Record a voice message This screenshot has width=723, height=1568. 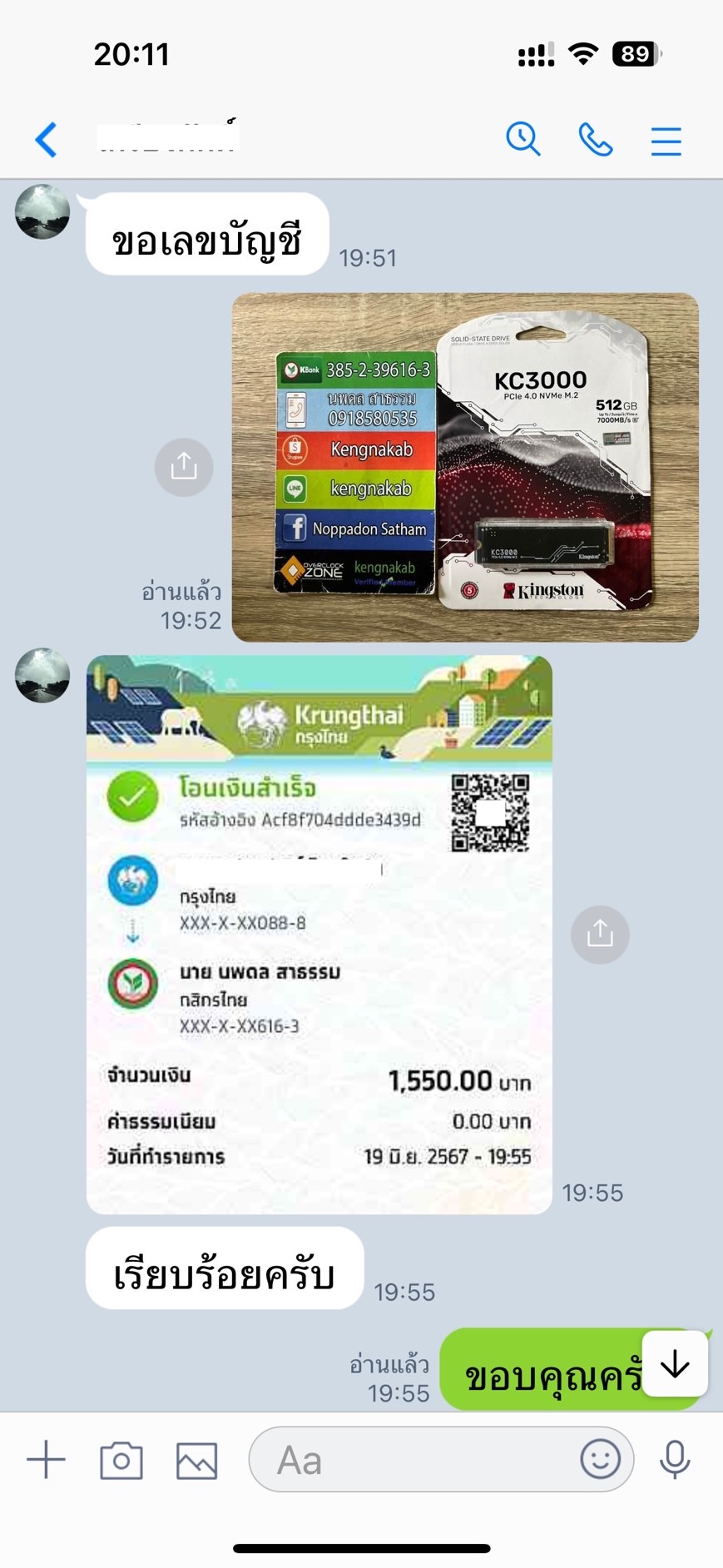(675, 1459)
